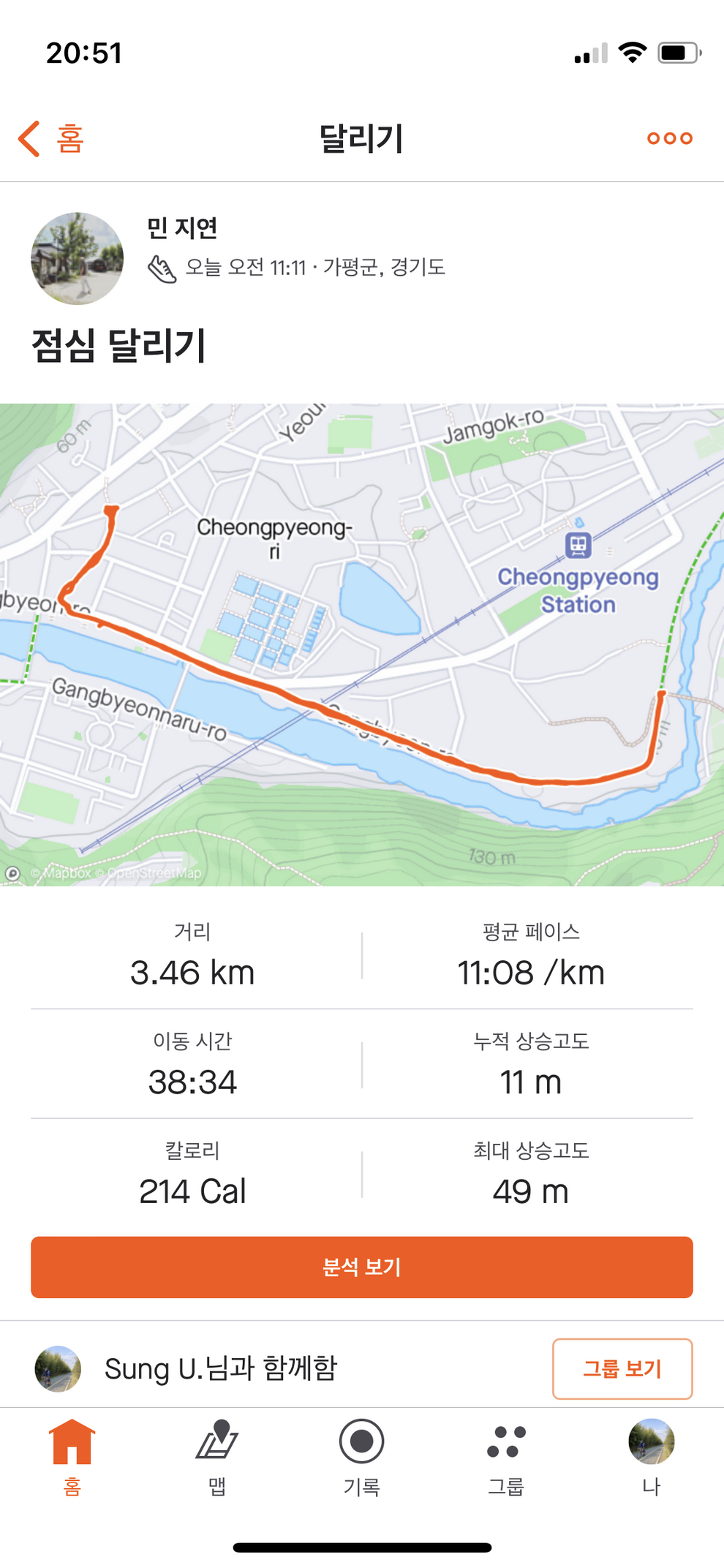This screenshot has width=724, height=1568.
Task: Open the running route map
Action: point(362,644)
